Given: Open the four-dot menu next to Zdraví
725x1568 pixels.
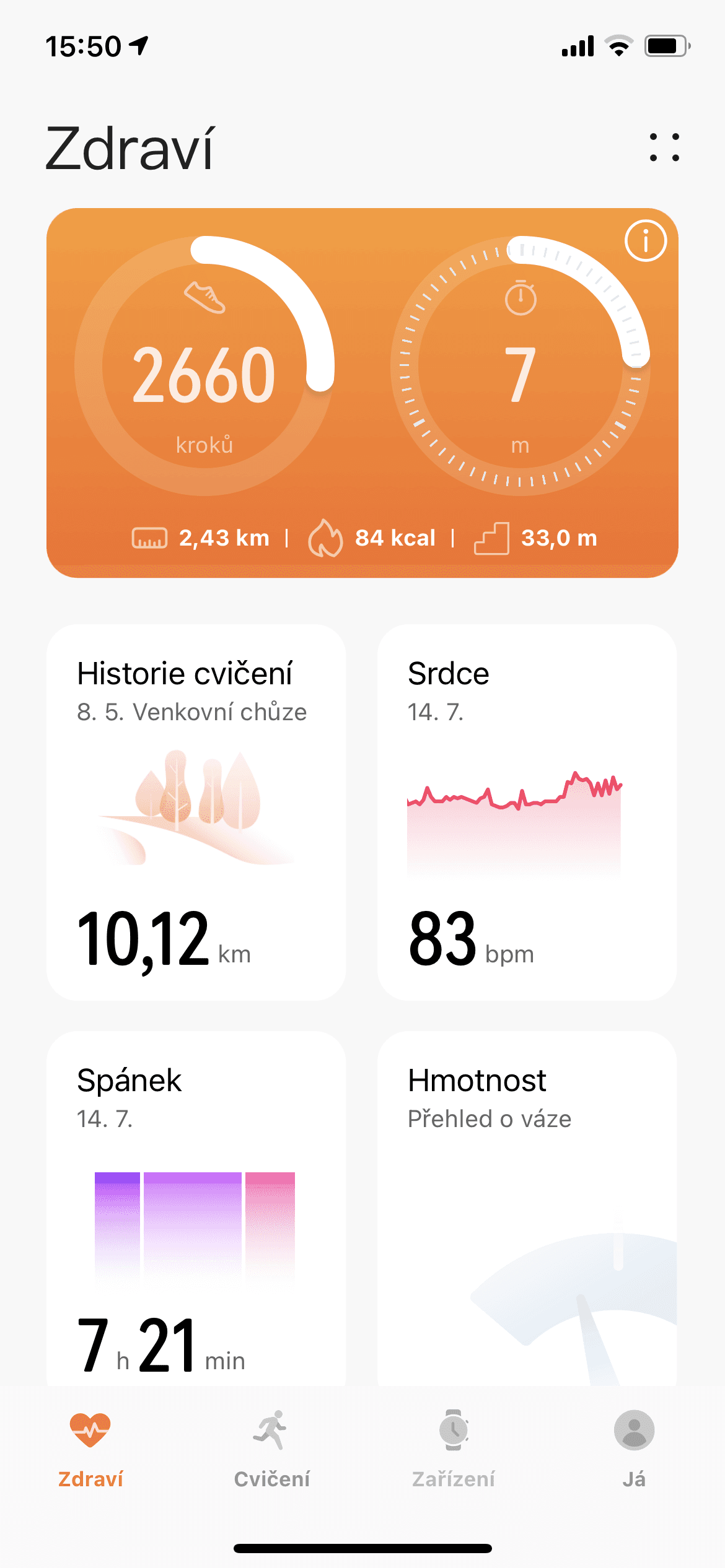Looking at the screenshot, I should (x=664, y=149).
